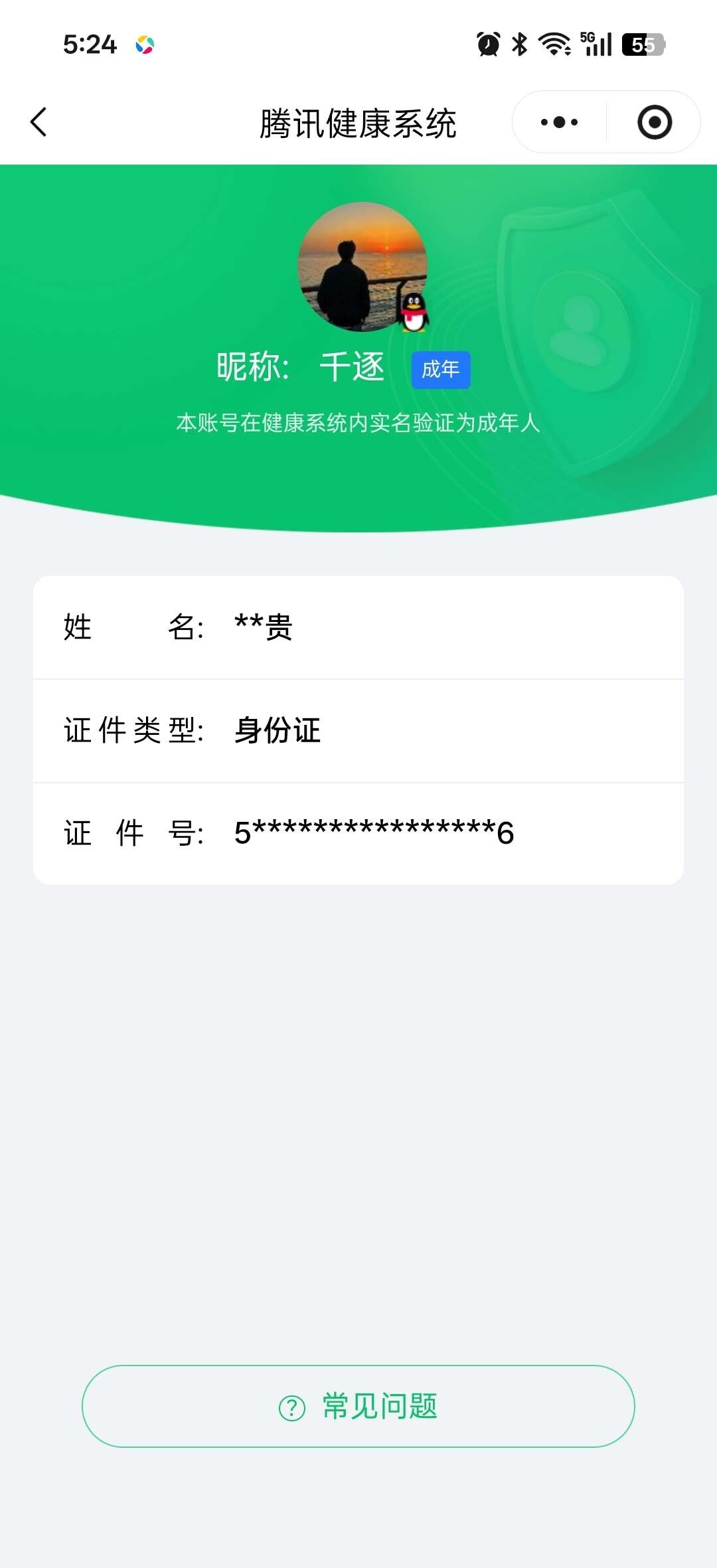
Task: Open the mini program more options menu
Action: (x=560, y=121)
